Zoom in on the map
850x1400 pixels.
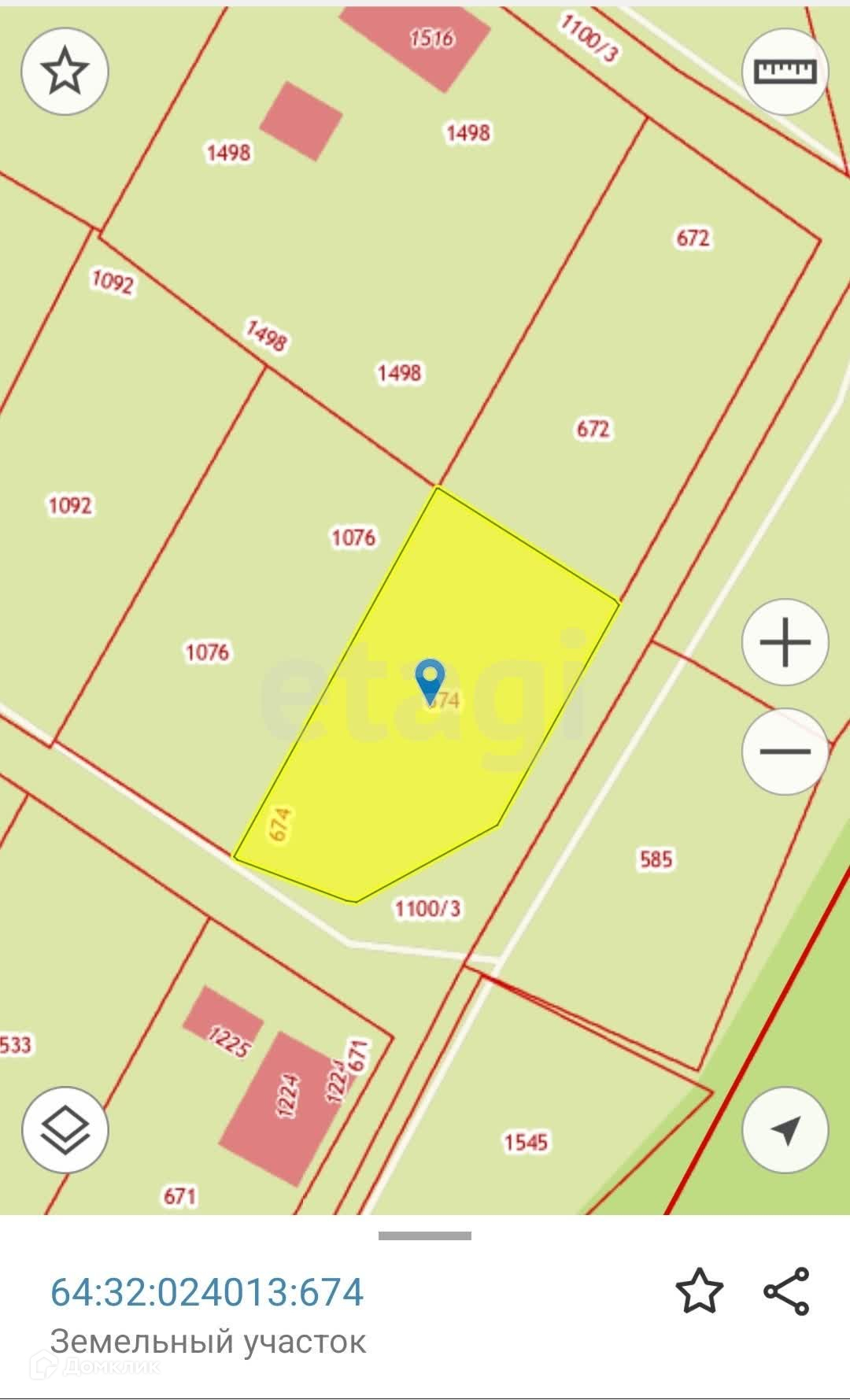click(785, 642)
